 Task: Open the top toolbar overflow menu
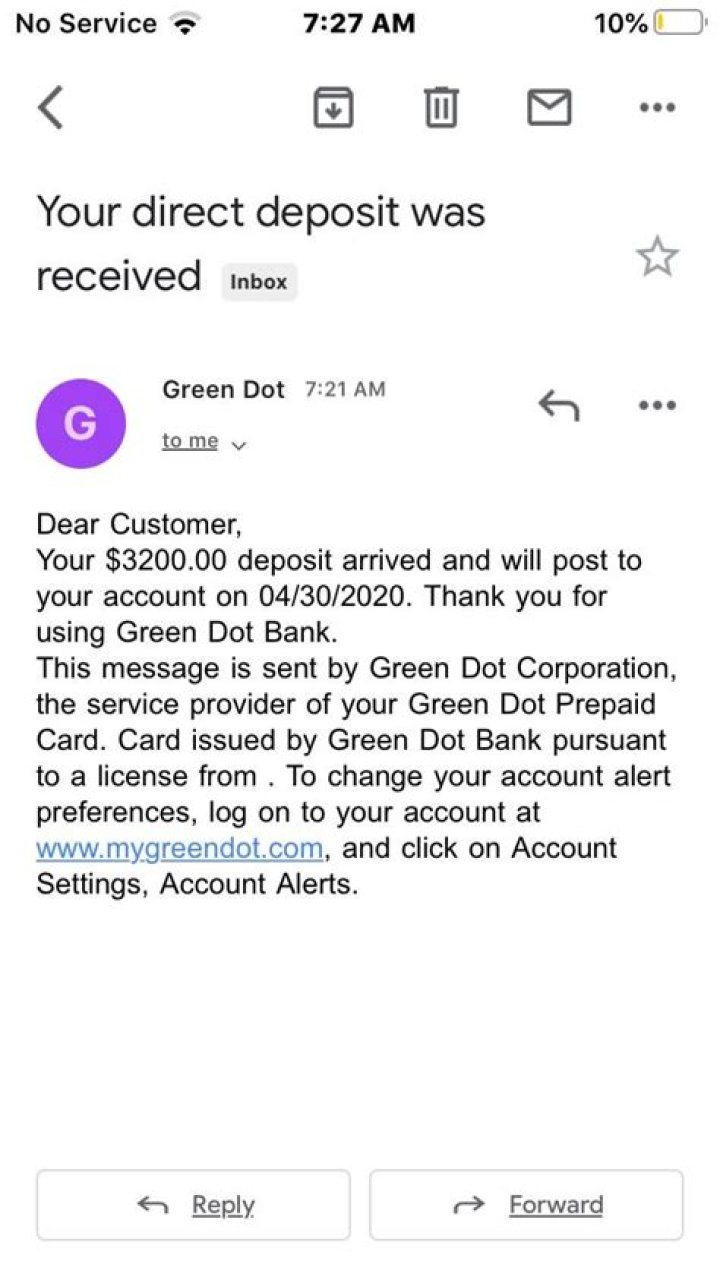(657, 108)
